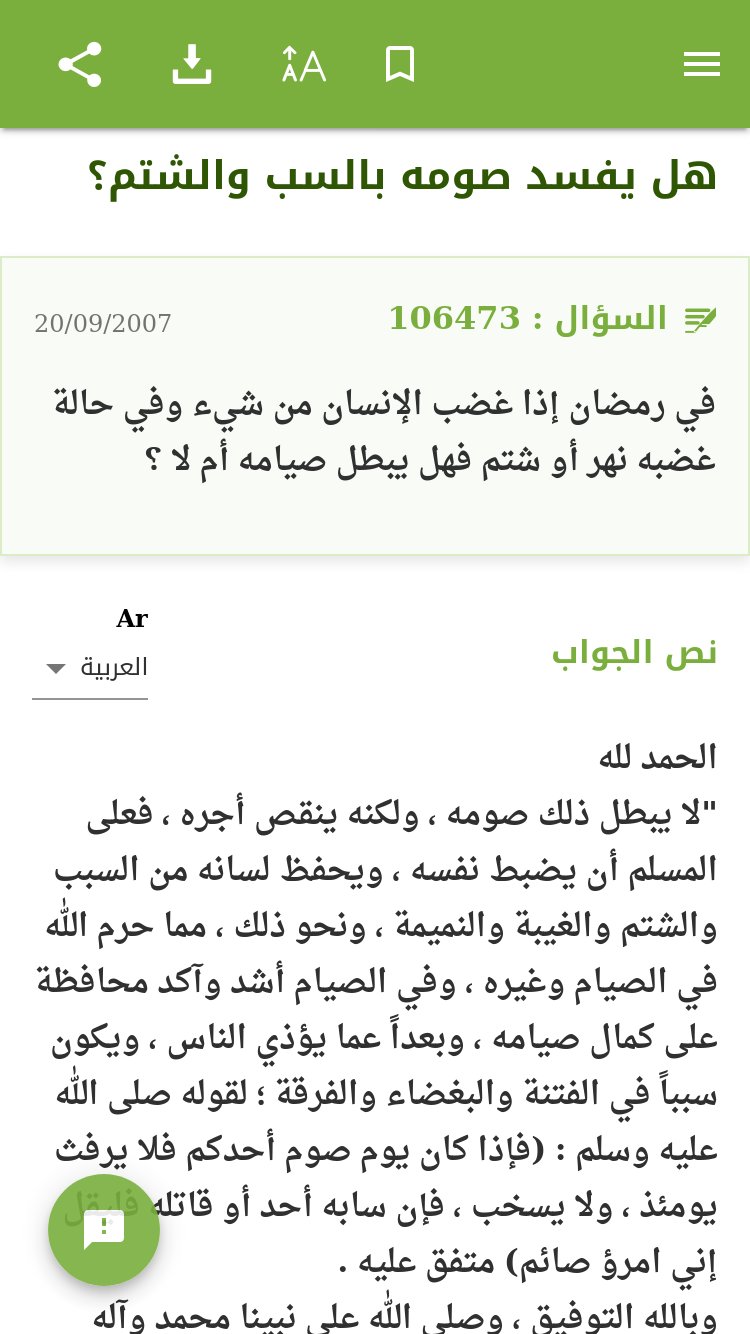Viewport: 750px width, 1334px height.
Task: Download the answer for offline reading
Action: 192,65
